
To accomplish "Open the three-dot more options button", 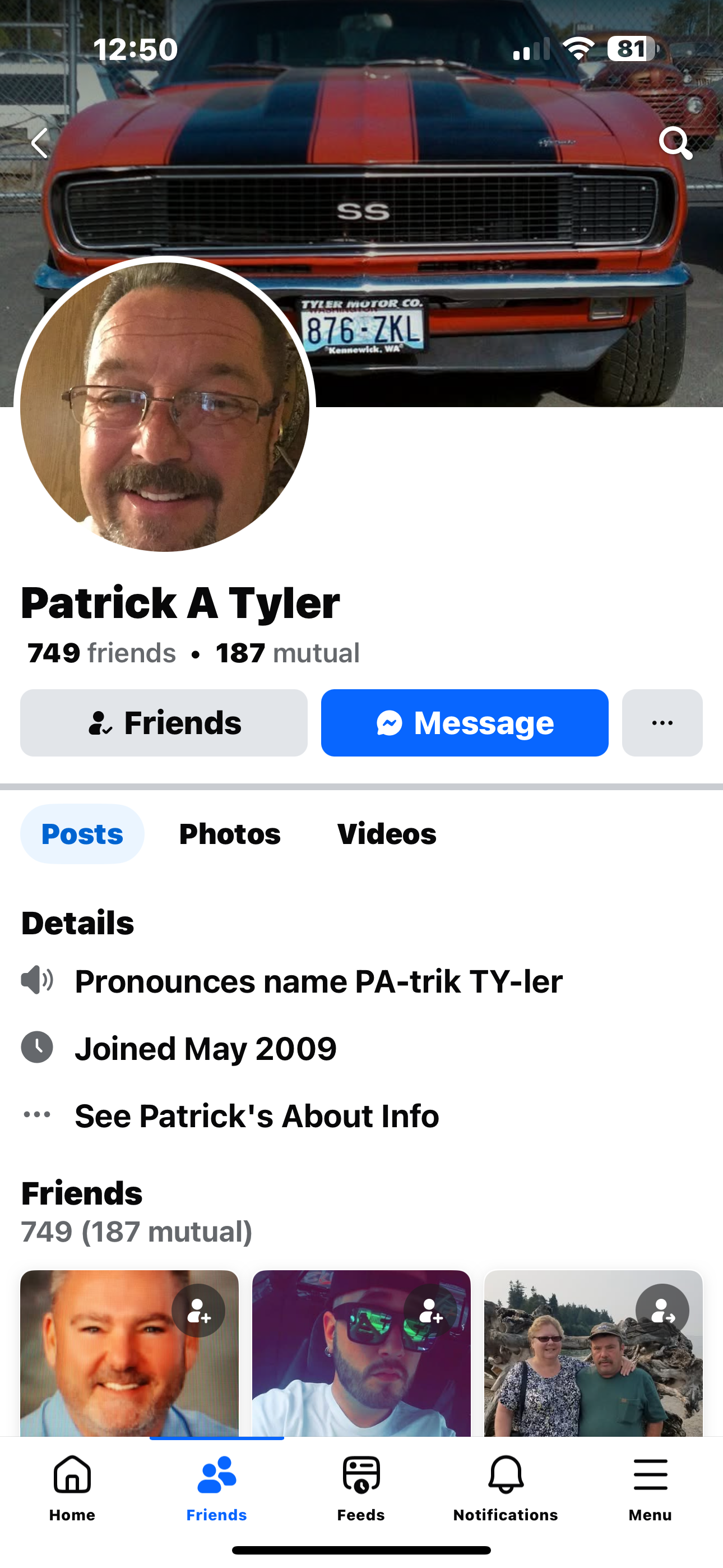I will (x=662, y=723).
